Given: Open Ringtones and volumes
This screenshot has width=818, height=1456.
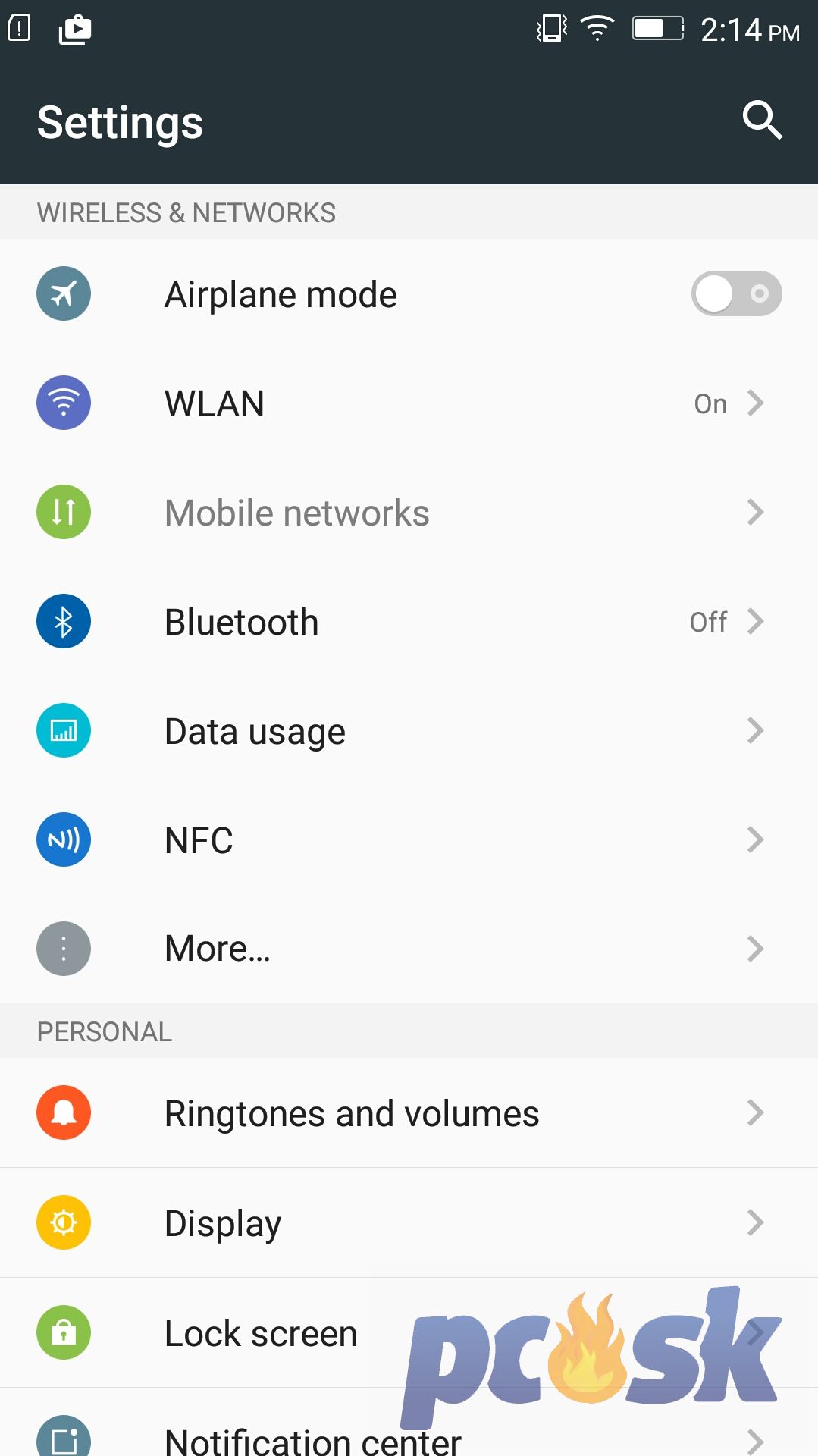Looking at the screenshot, I should pyautogui.click(x=409, y=1112).
